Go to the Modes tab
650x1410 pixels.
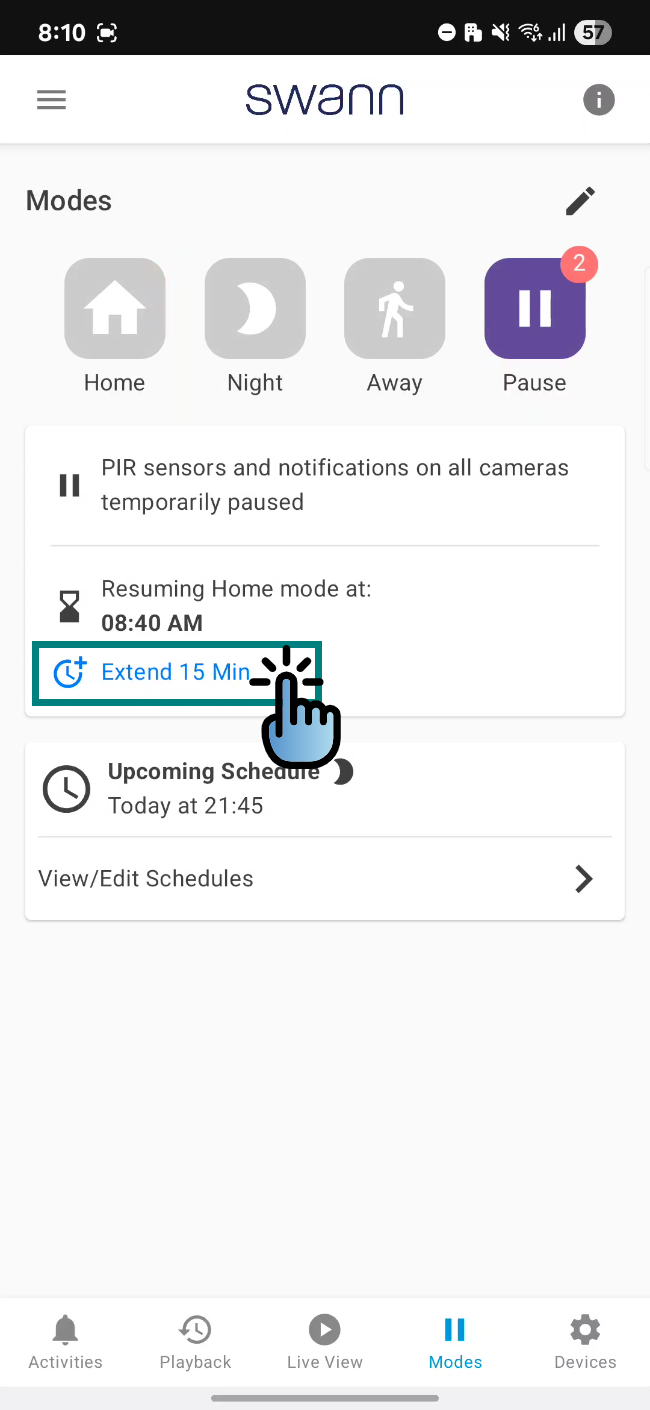(455, 1342)
